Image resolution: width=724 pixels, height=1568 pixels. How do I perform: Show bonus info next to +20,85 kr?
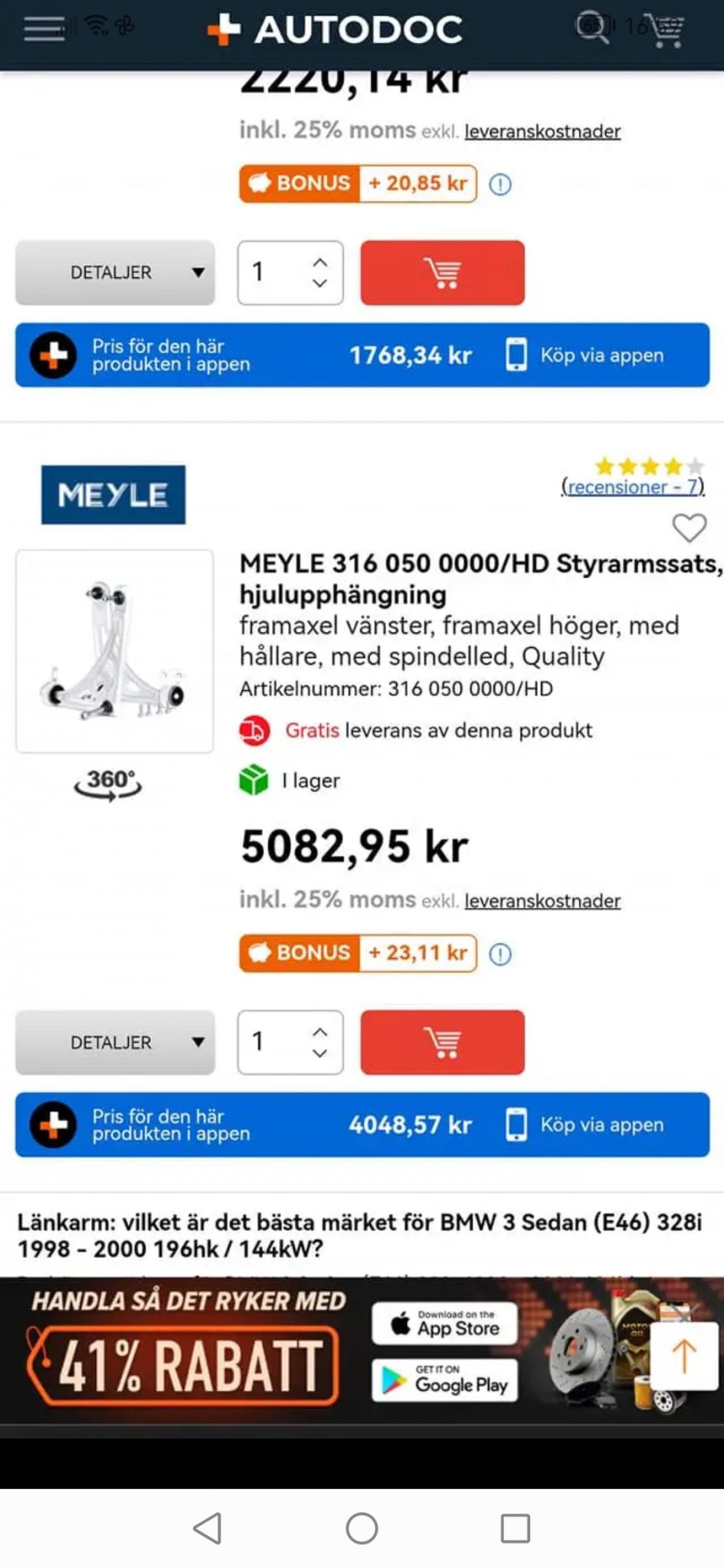(500, 185)
